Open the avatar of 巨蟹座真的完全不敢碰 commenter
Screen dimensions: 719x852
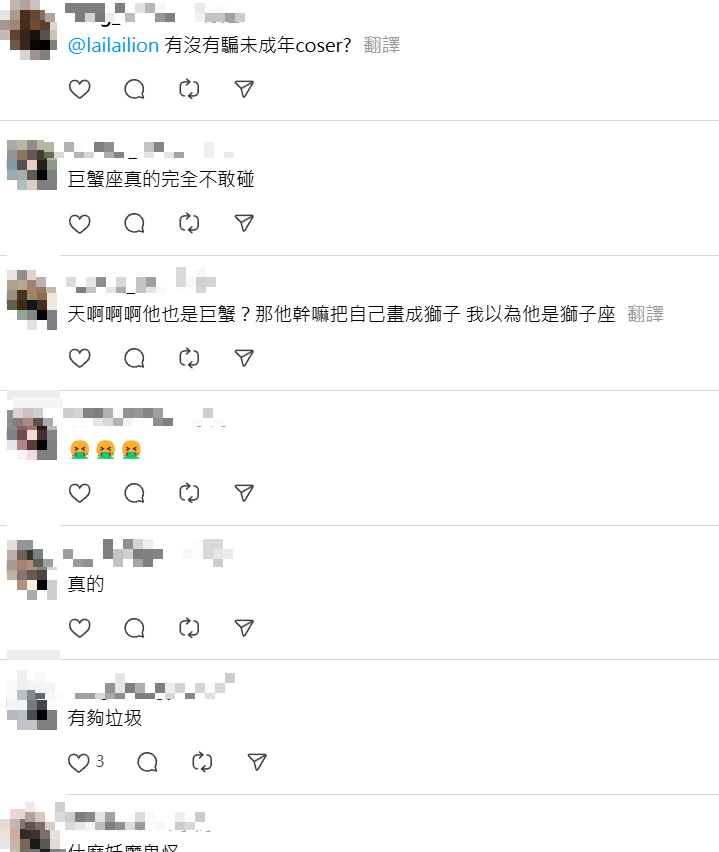coord(31,166)
